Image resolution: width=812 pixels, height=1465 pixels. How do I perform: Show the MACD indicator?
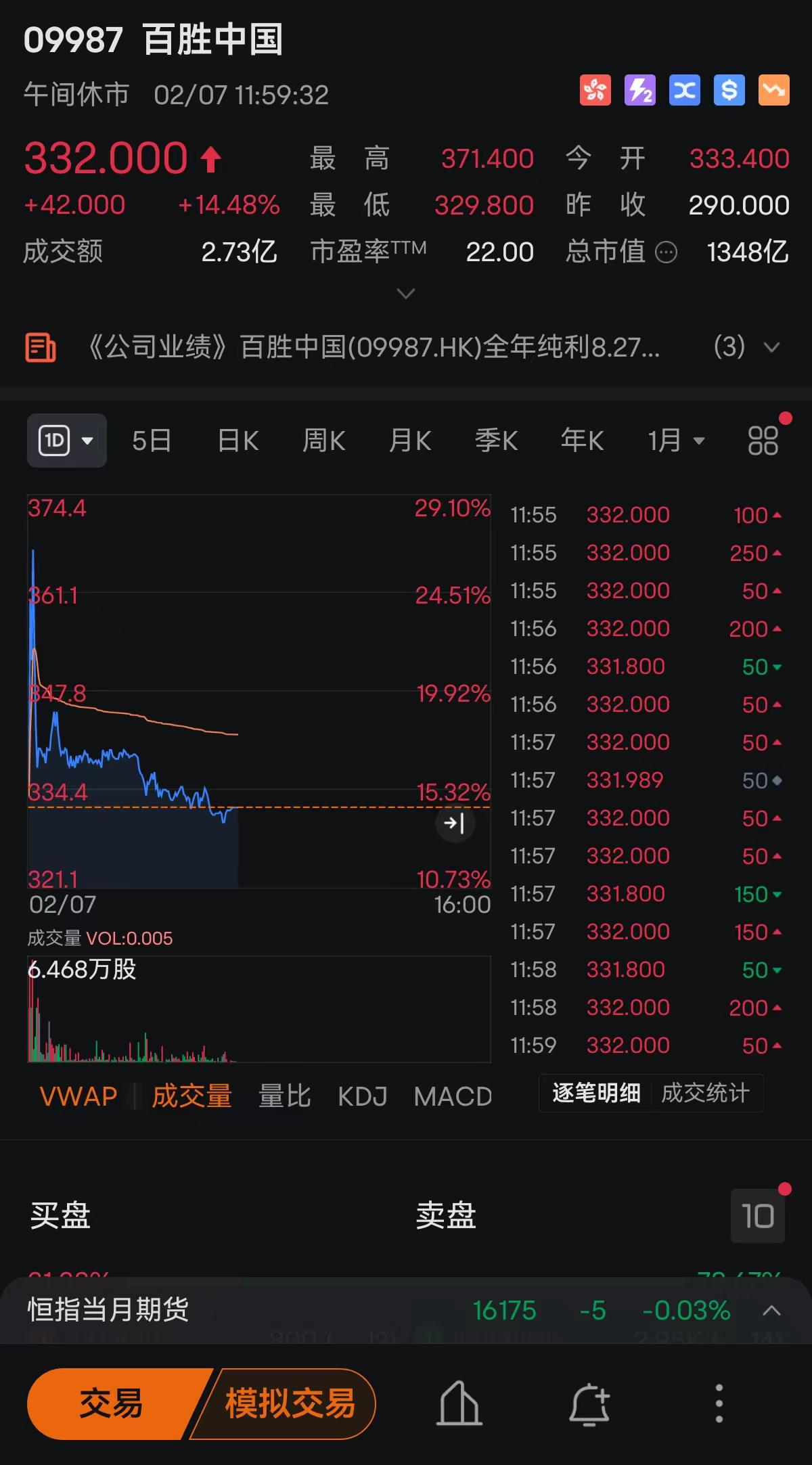453,1096
